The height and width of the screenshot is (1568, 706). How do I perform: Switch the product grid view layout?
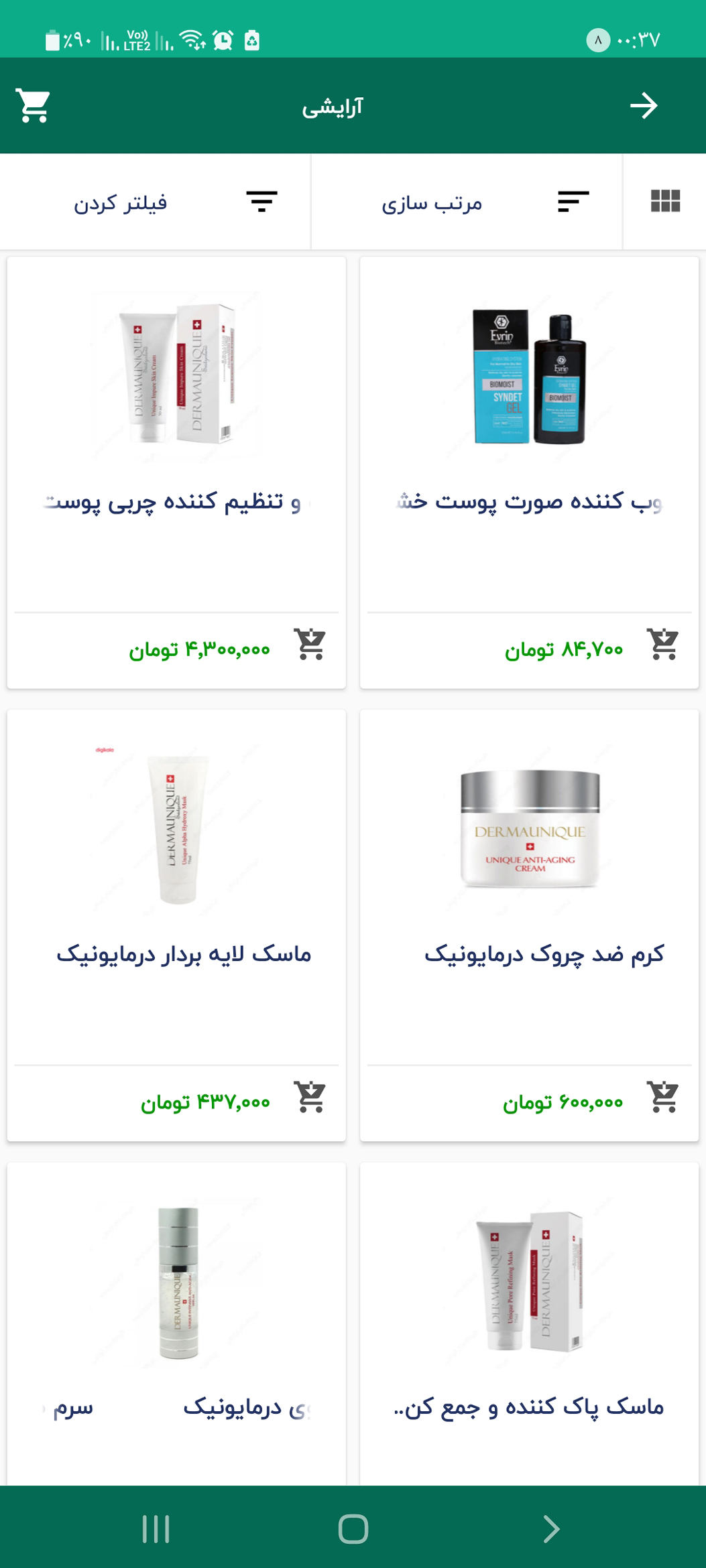pyautogui.click(x=664, y=201)
